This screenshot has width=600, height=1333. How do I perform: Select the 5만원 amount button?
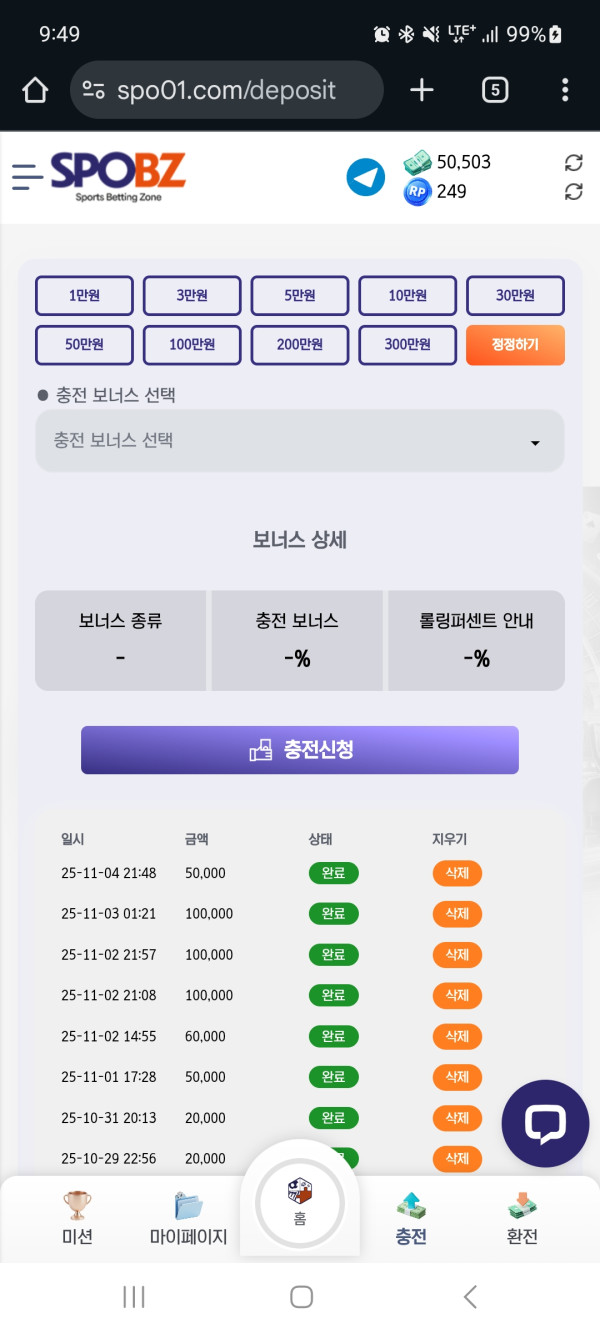pyautogui.click(x=300, y=296)
